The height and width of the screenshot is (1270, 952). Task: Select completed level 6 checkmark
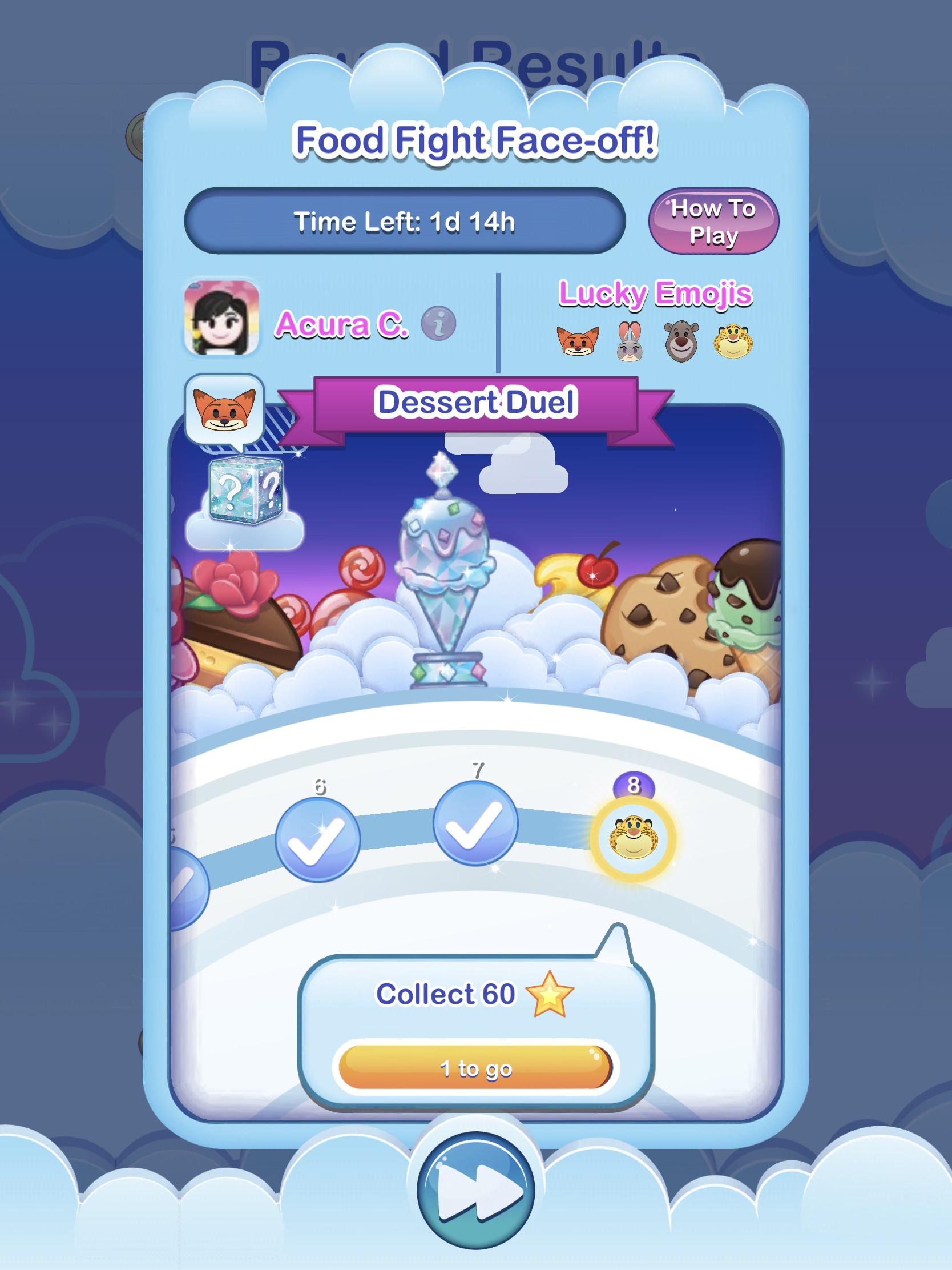click(318, 838)
